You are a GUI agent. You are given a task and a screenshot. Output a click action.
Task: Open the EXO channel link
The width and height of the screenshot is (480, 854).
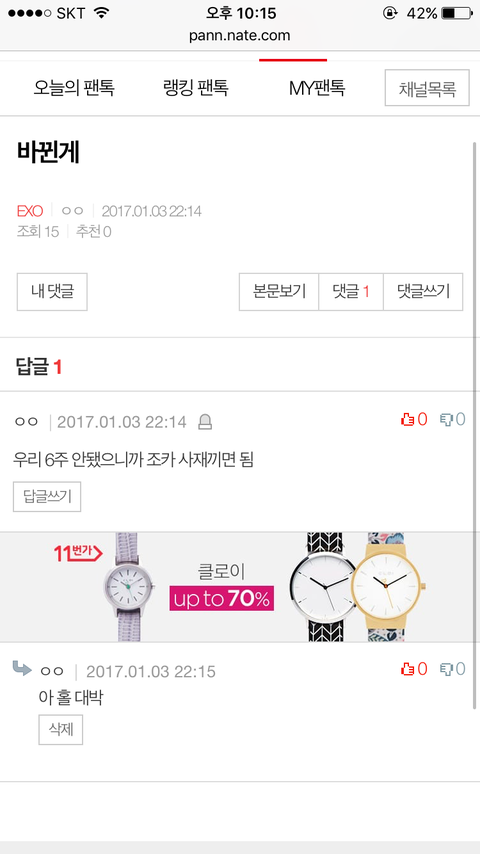pyautogui.click(x=30, y=211)
